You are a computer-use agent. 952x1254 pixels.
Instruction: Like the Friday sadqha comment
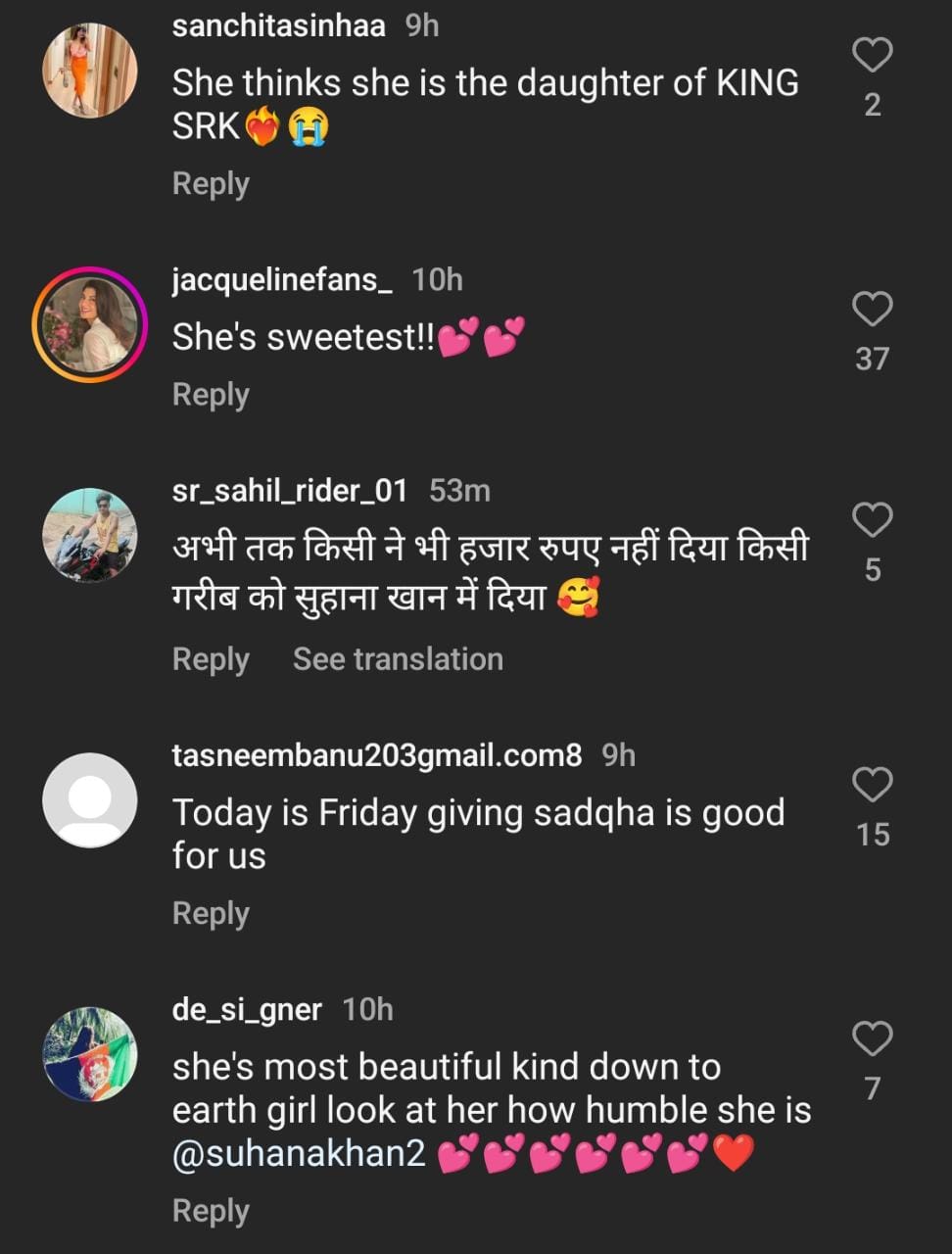(x=871, y=785)
